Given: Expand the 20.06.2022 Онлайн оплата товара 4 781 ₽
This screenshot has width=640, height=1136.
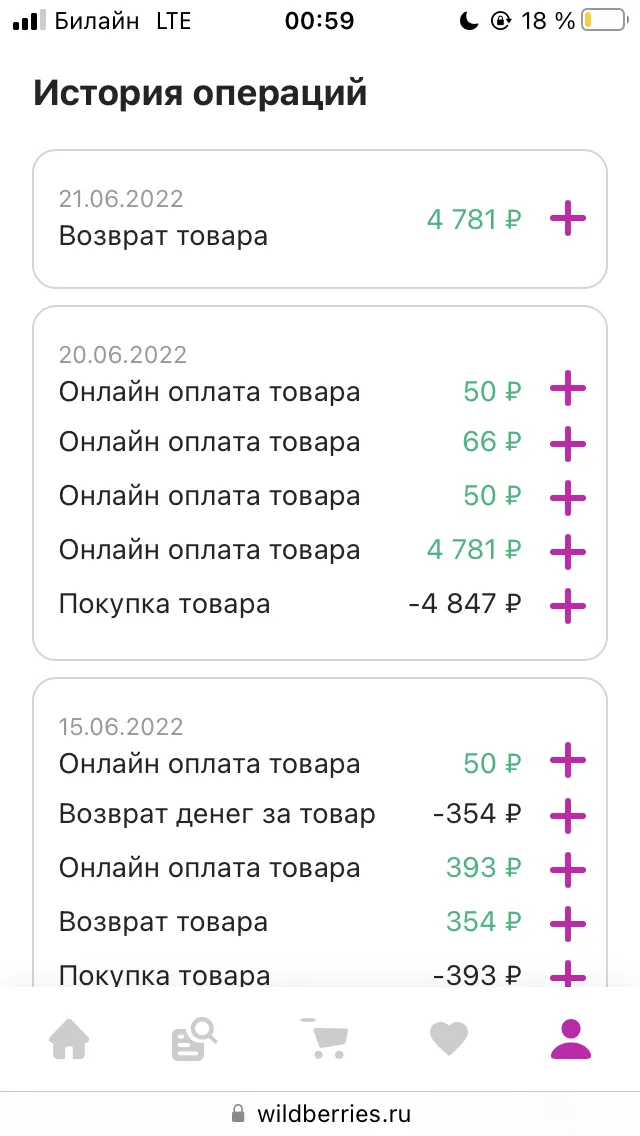Looking at the screenshot, I should point(568,551).
